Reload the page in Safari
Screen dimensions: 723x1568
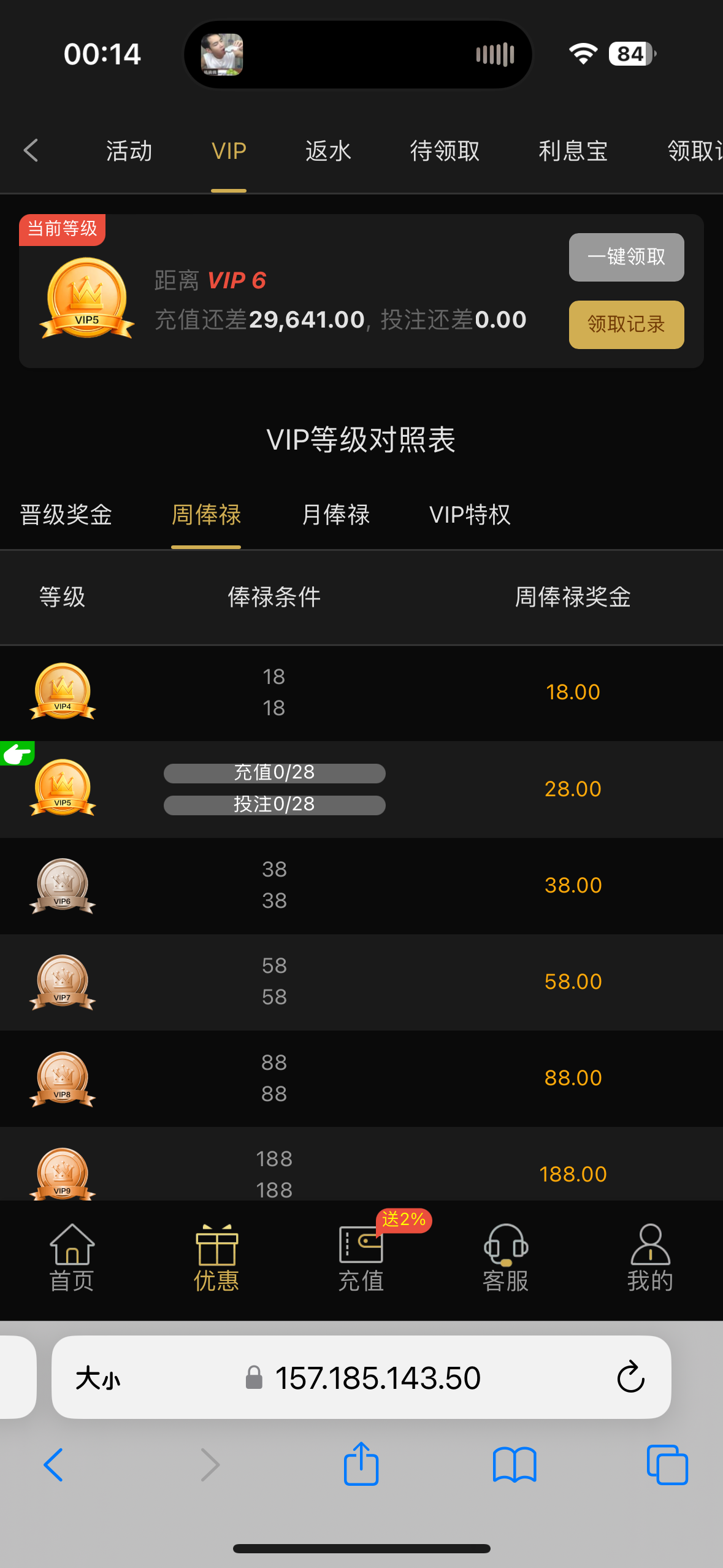tap(630, 1378)
